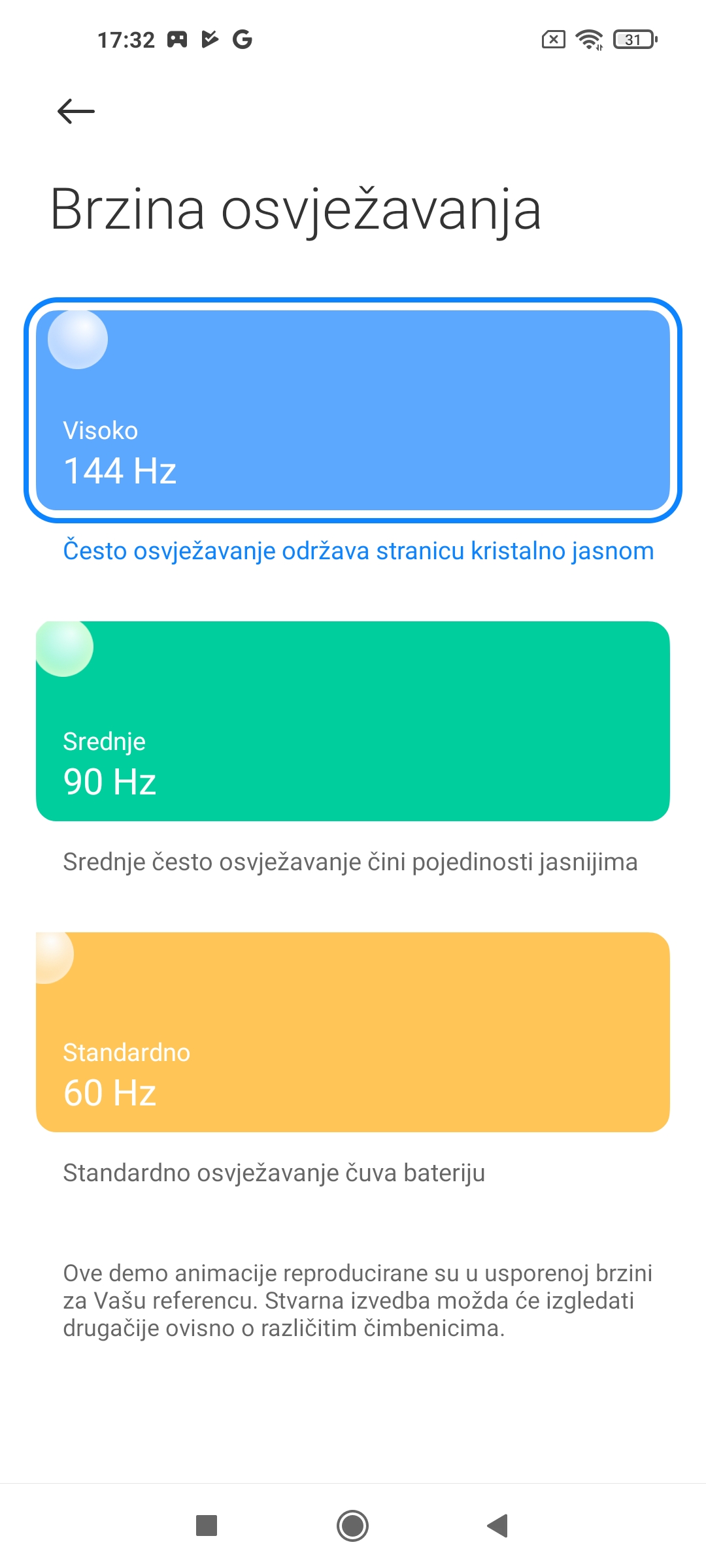The image size is (706, 1568).
Task: Open recent apps from the navigation bar
Action: [x=207, y=1526]
